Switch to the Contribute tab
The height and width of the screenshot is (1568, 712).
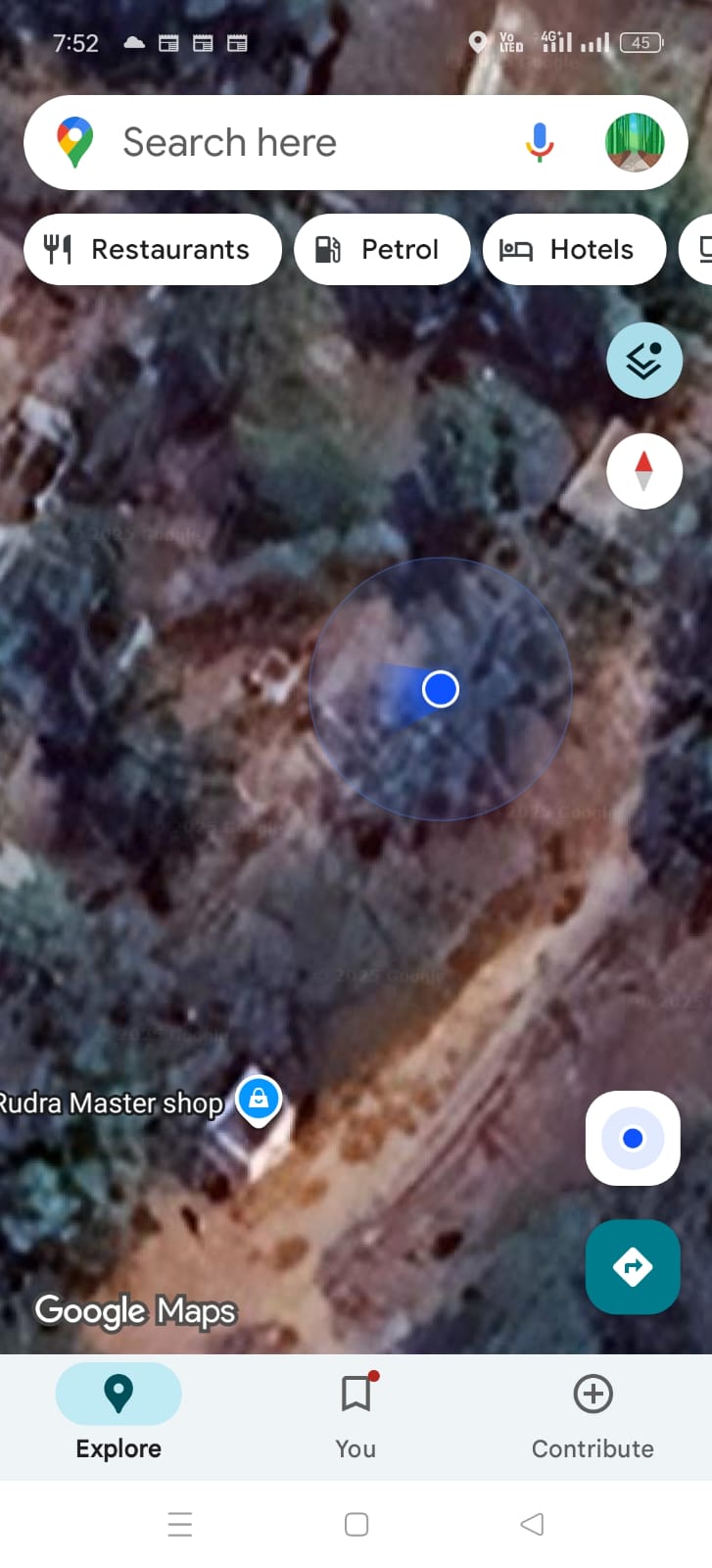click(x=593, y=1411)
